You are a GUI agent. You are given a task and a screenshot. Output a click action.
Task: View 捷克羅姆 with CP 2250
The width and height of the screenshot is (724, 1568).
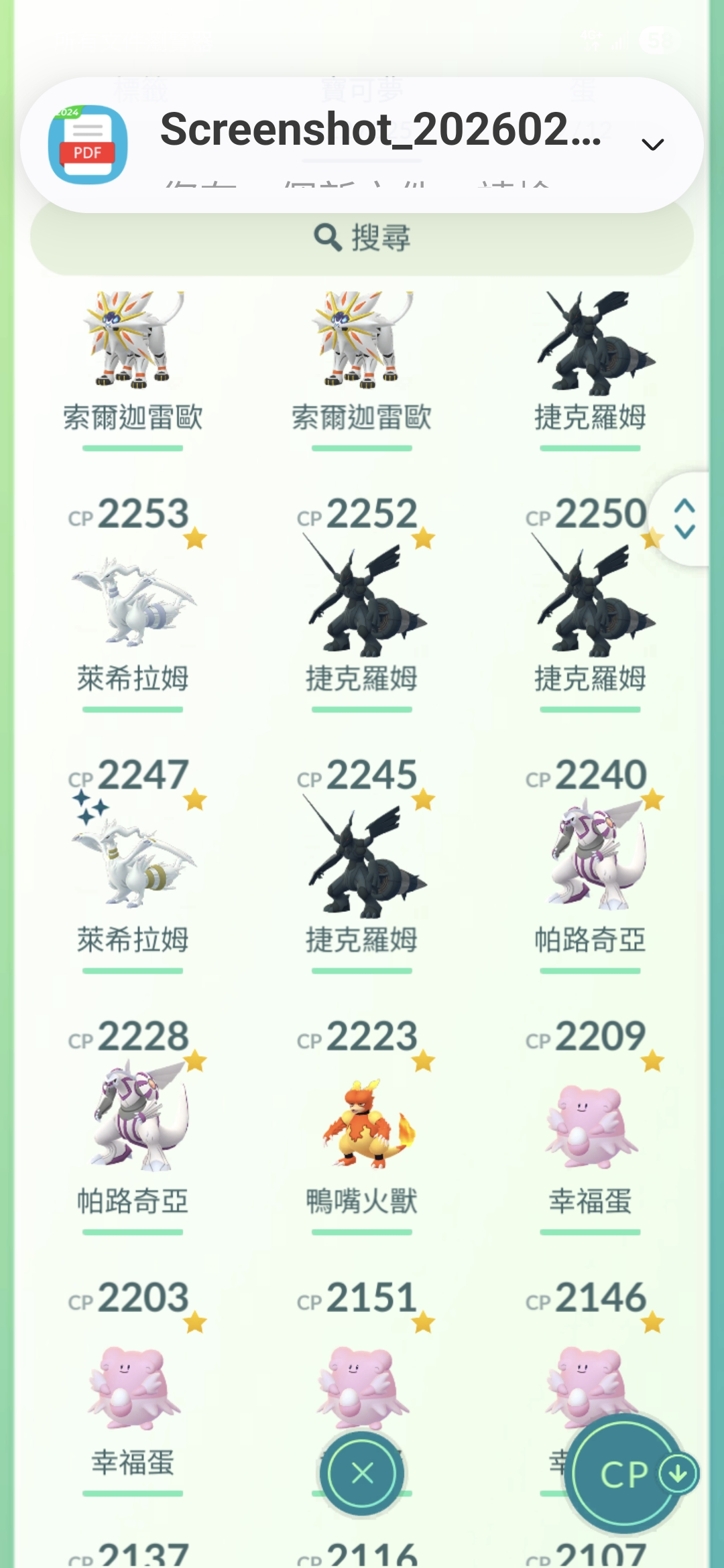click(x=590, y=600)
